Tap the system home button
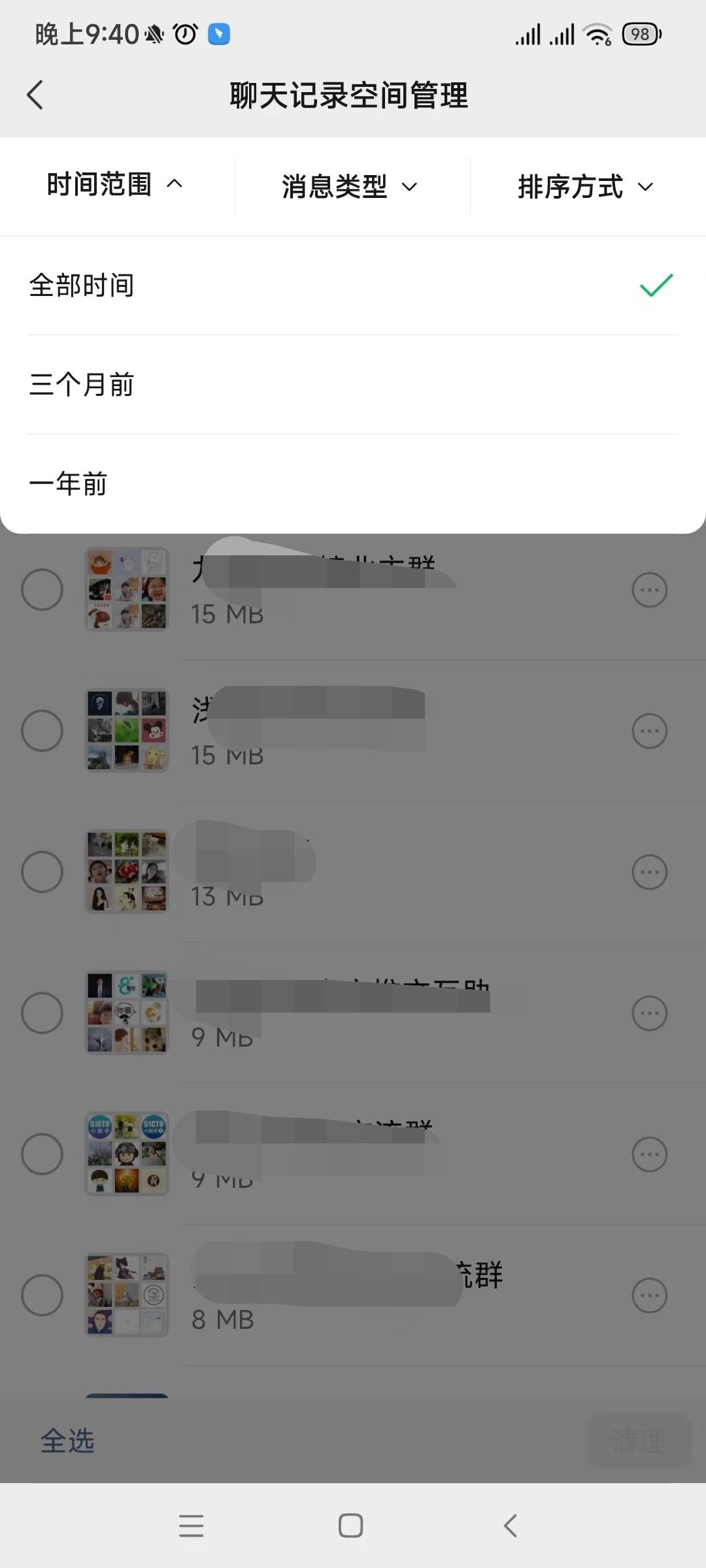The height and width of the screenshot is (1568, 706). 351,1526
